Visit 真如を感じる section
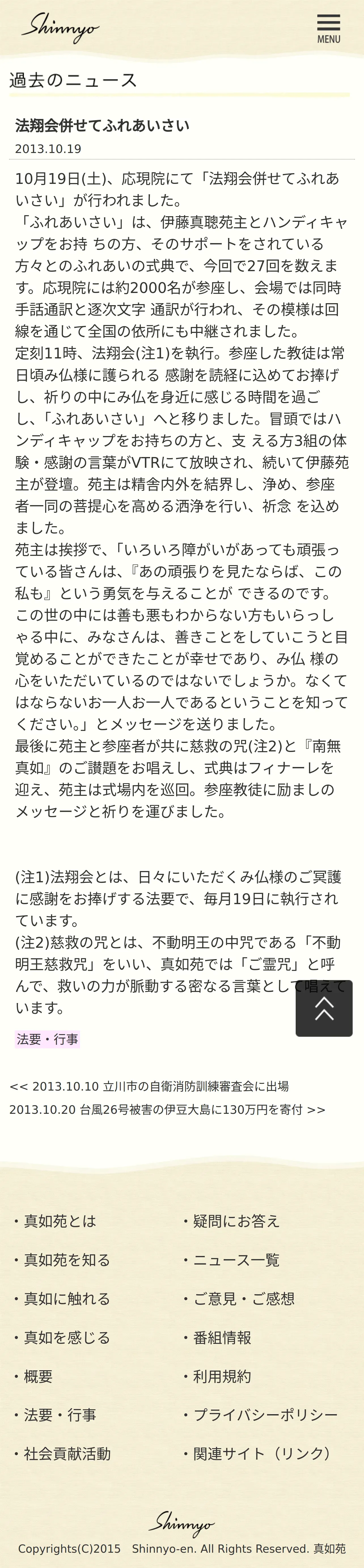 tap(67, 1337)
